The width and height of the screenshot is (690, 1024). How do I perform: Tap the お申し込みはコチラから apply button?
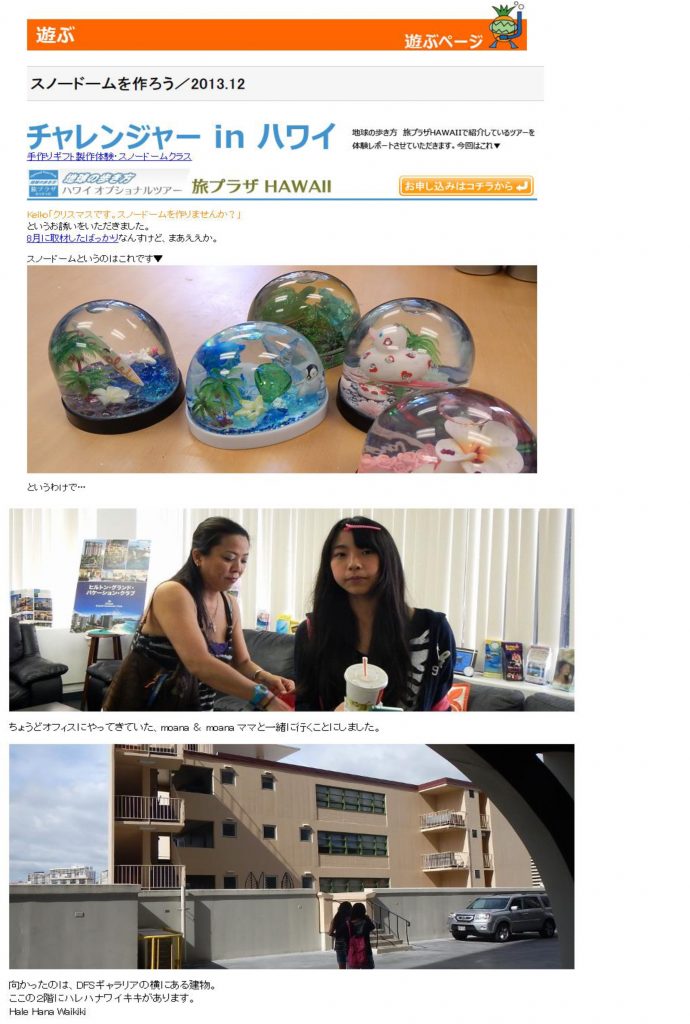click(x=466, y=186)
